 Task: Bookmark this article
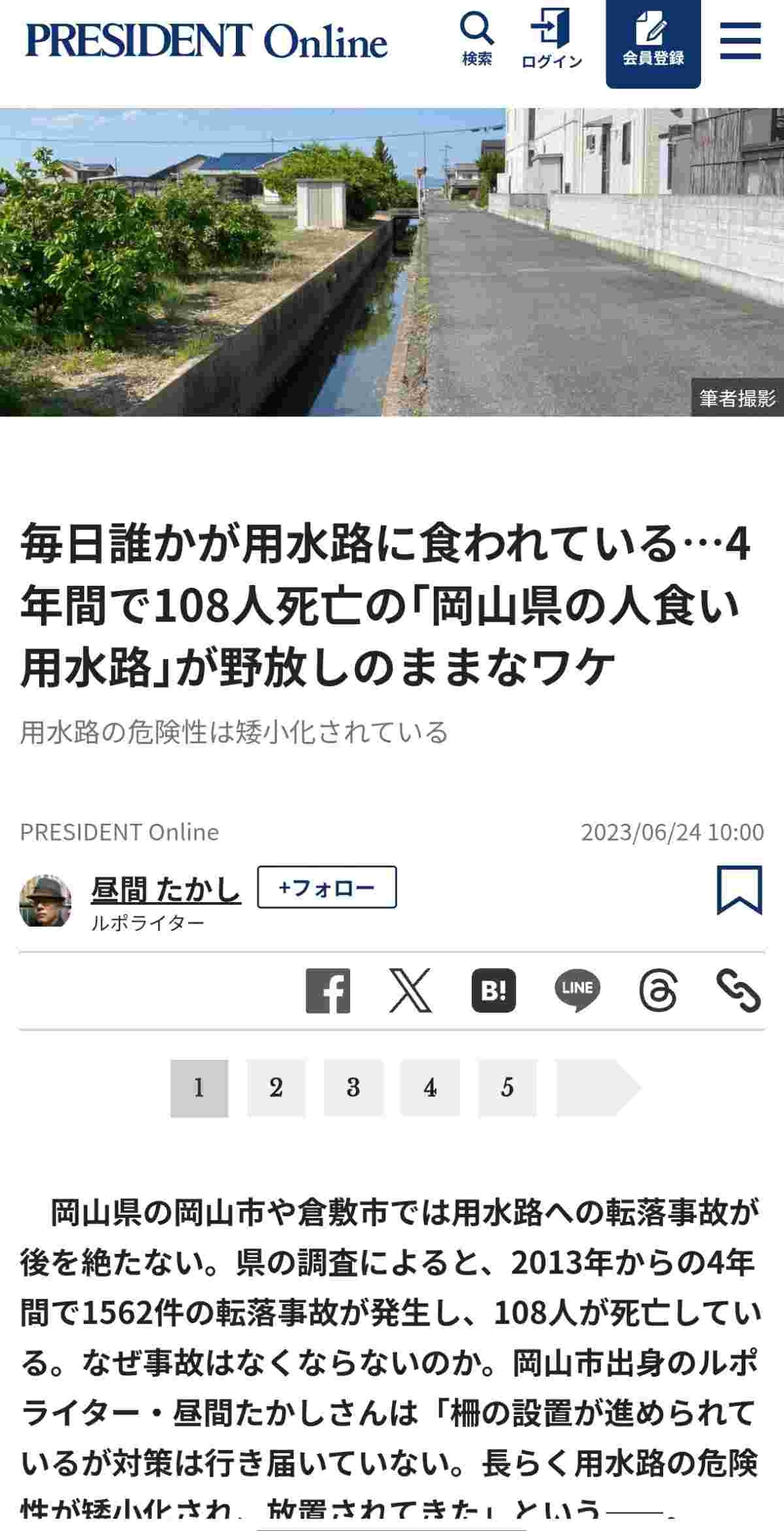[740, 889]
